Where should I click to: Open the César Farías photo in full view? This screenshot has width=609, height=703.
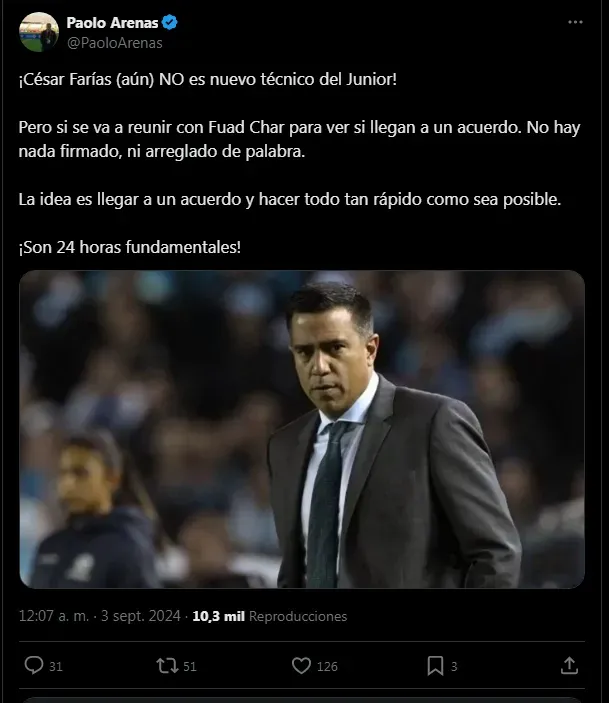[302, 429]
